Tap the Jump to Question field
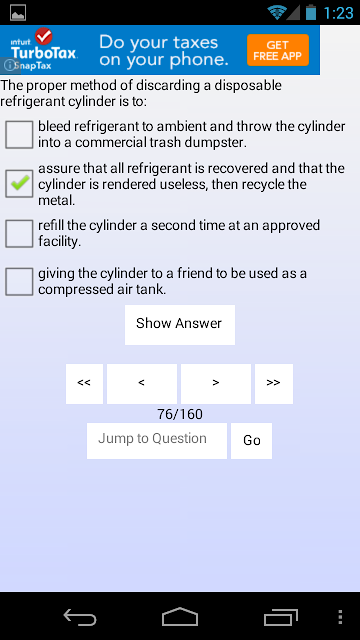The width and height of the screenshot is (360, 640). click(x=157, y=440)
